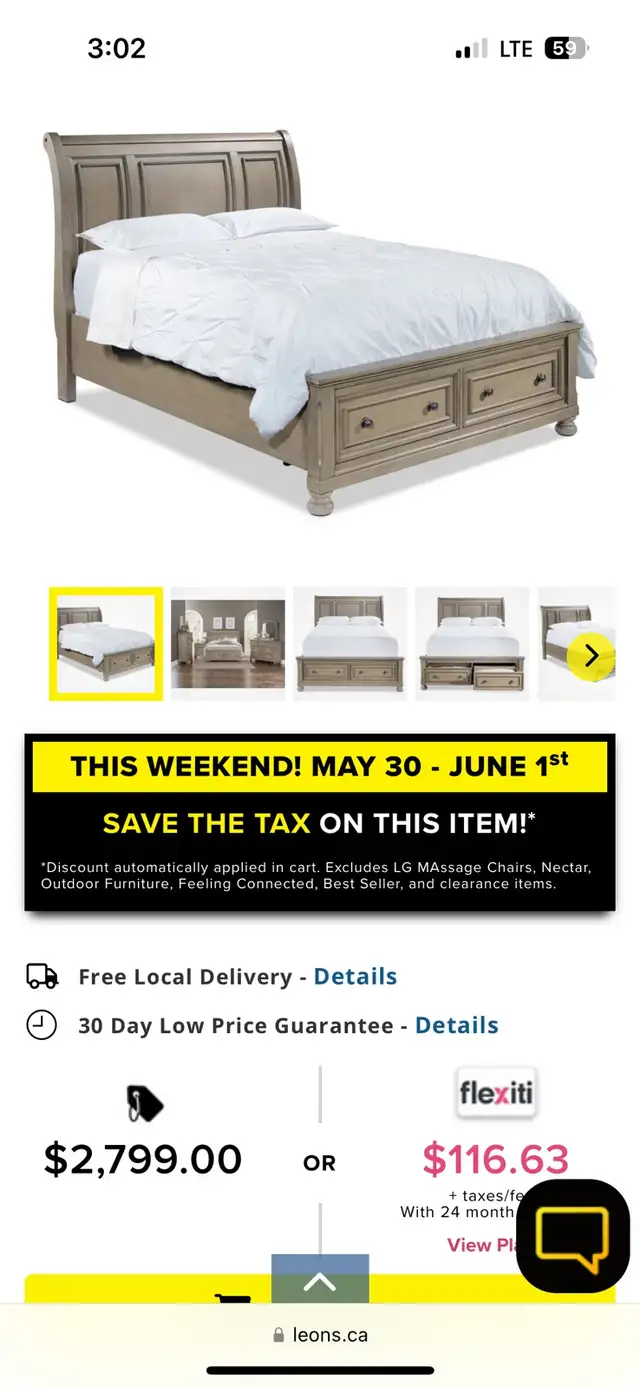The width and height of the screenshot is (640, 1388).
Task: Select the first angled bed thumbnail
Action: tap(106, 644)
